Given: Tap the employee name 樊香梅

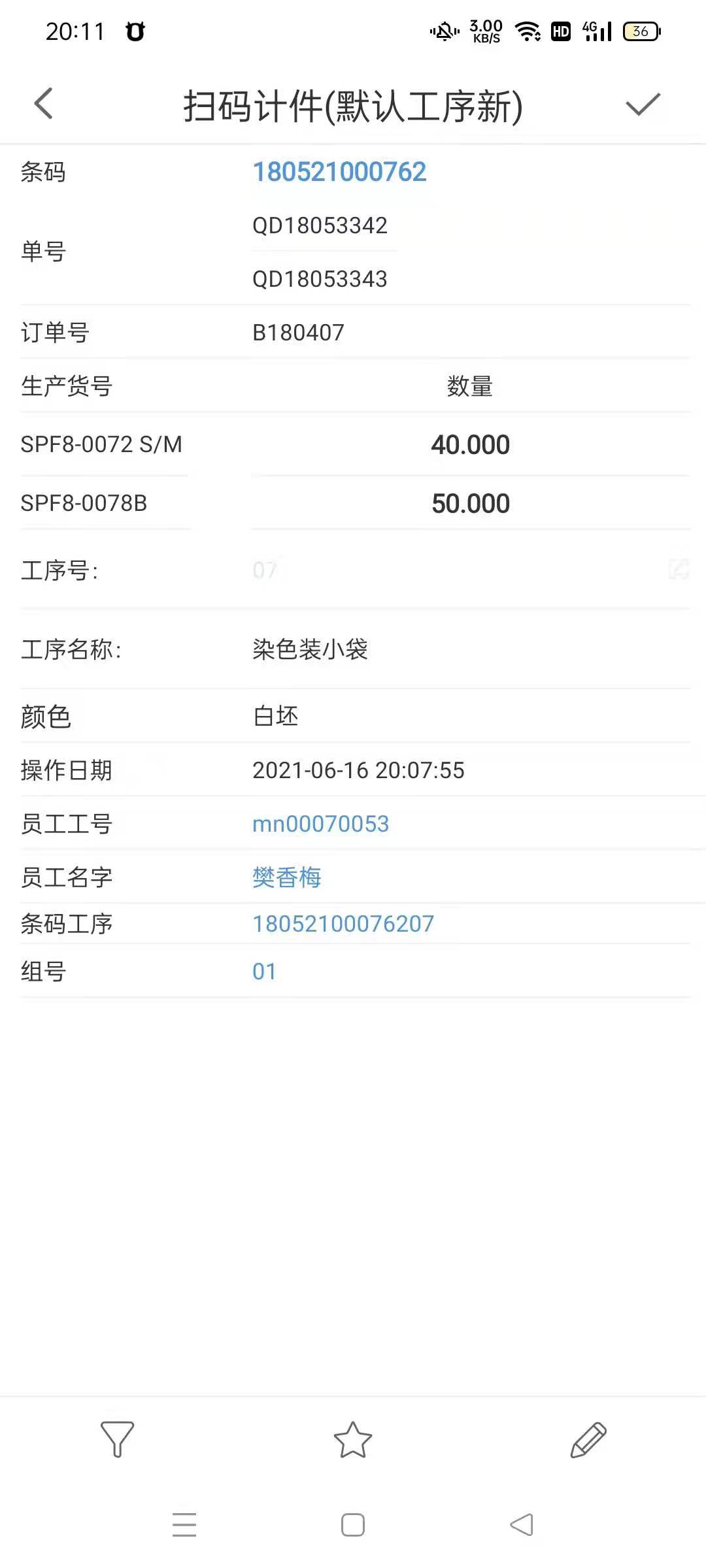Looking at the screenshot, I should [x=286, y=877].
